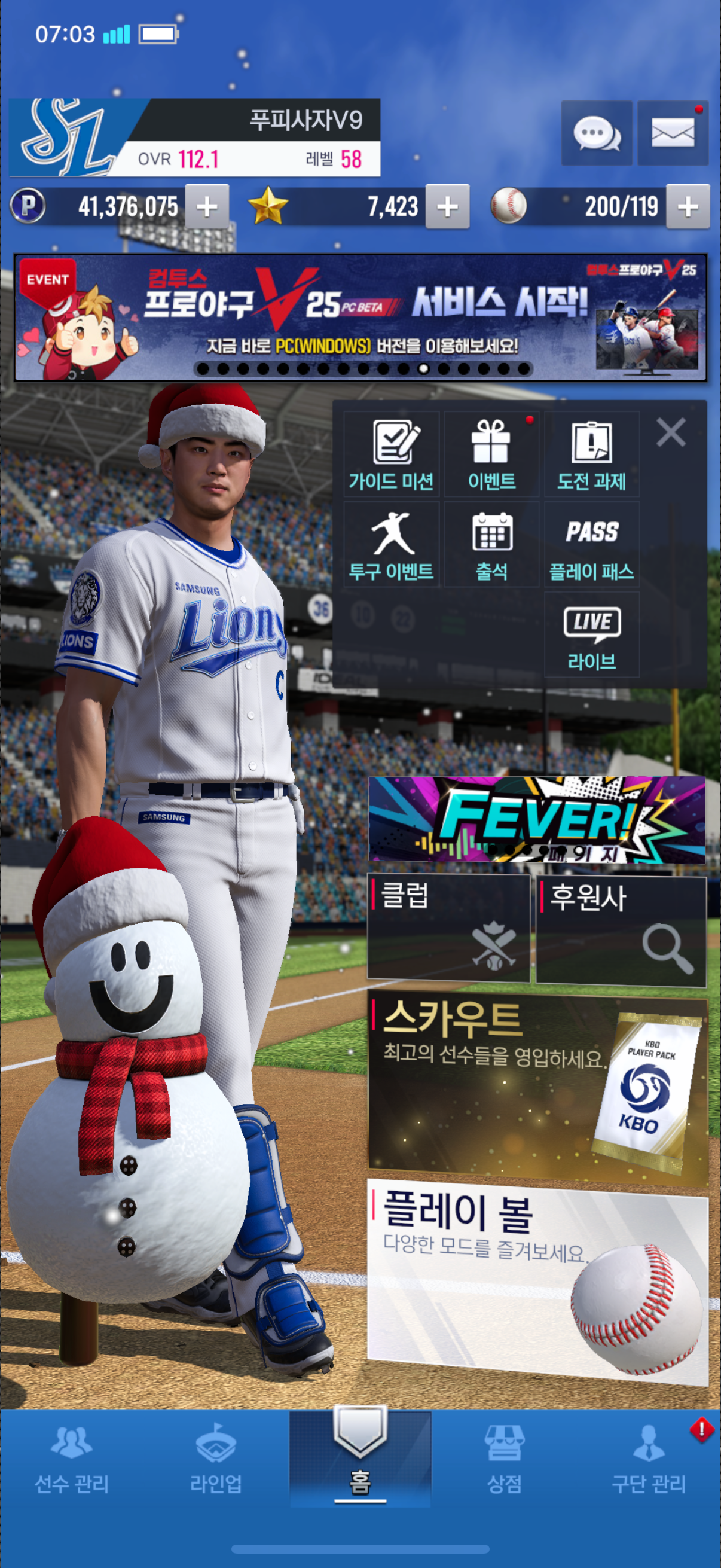Add more baseballs with plus button
This screenshot has width=721, height=1568.
pyautogui.click(x=688, y=207)
